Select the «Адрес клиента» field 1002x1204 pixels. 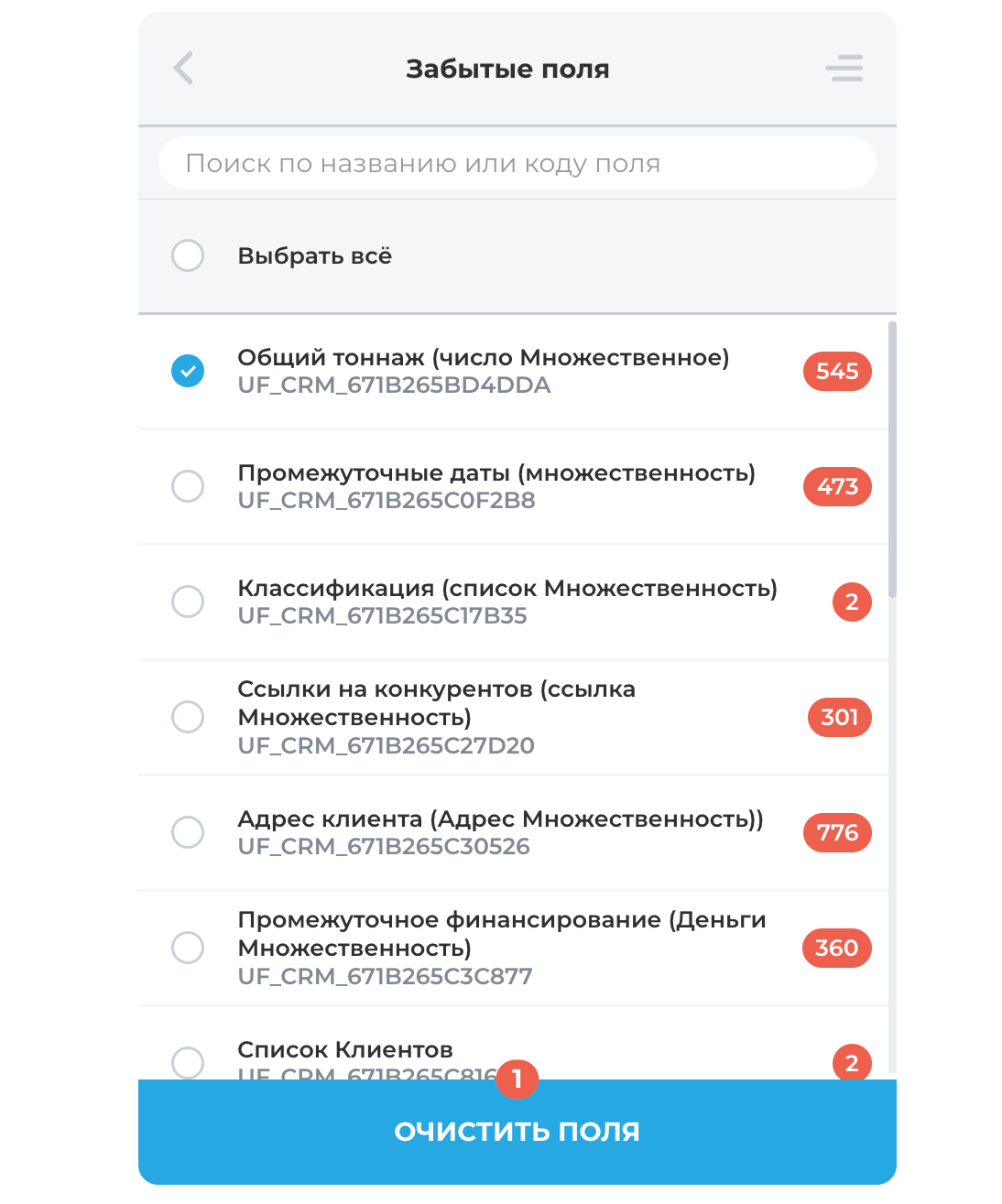coord(188,832)
